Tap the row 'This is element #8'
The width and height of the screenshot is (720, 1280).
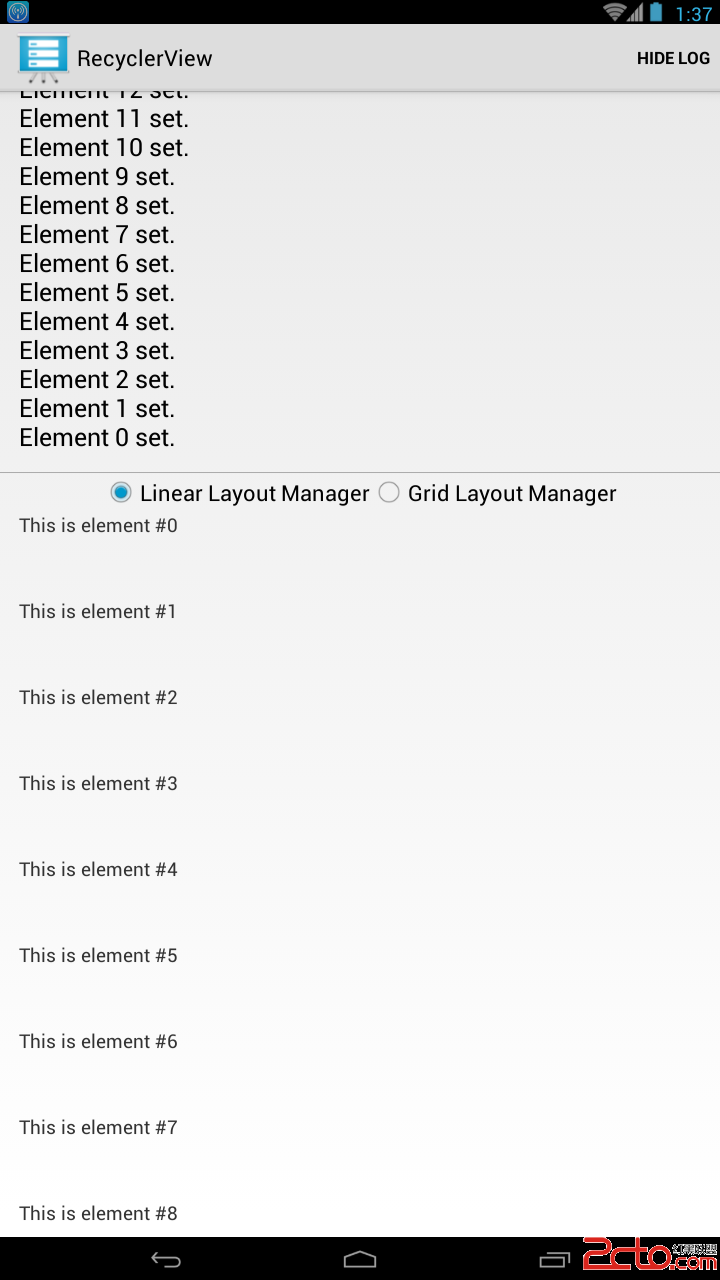pyautogui.click(x=98, y=1213)
